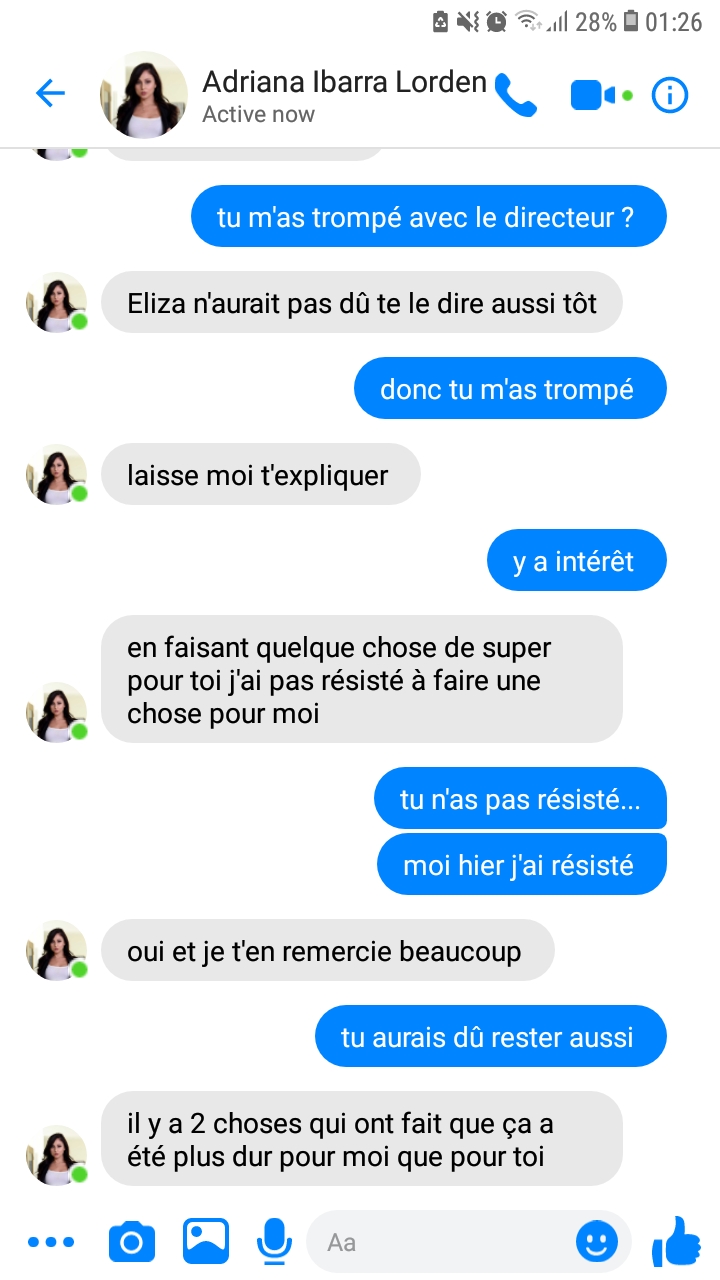Open the photo gallery picker
The height and width of the screenshot is (1280, 720).
pos(205,1242)
